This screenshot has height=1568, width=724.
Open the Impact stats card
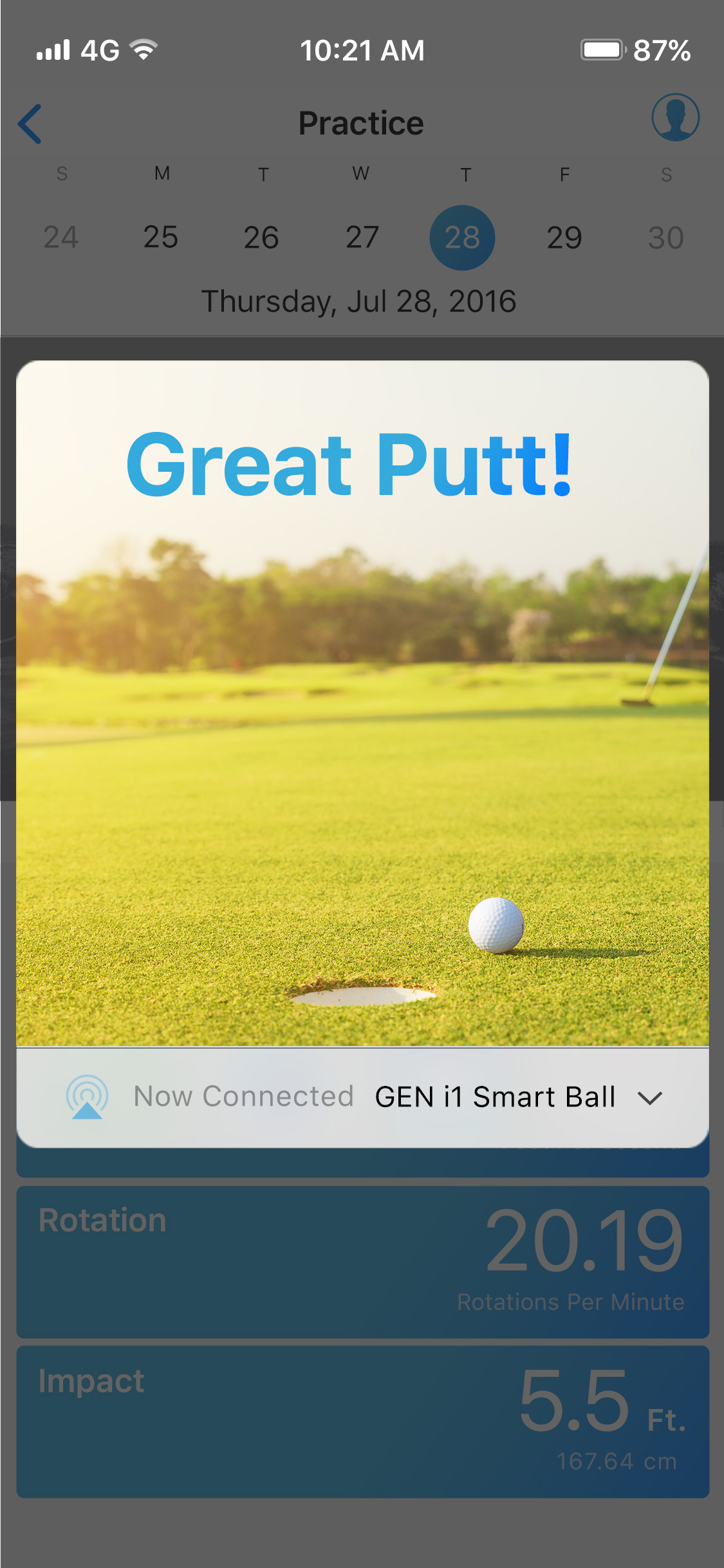[362, 1422]
